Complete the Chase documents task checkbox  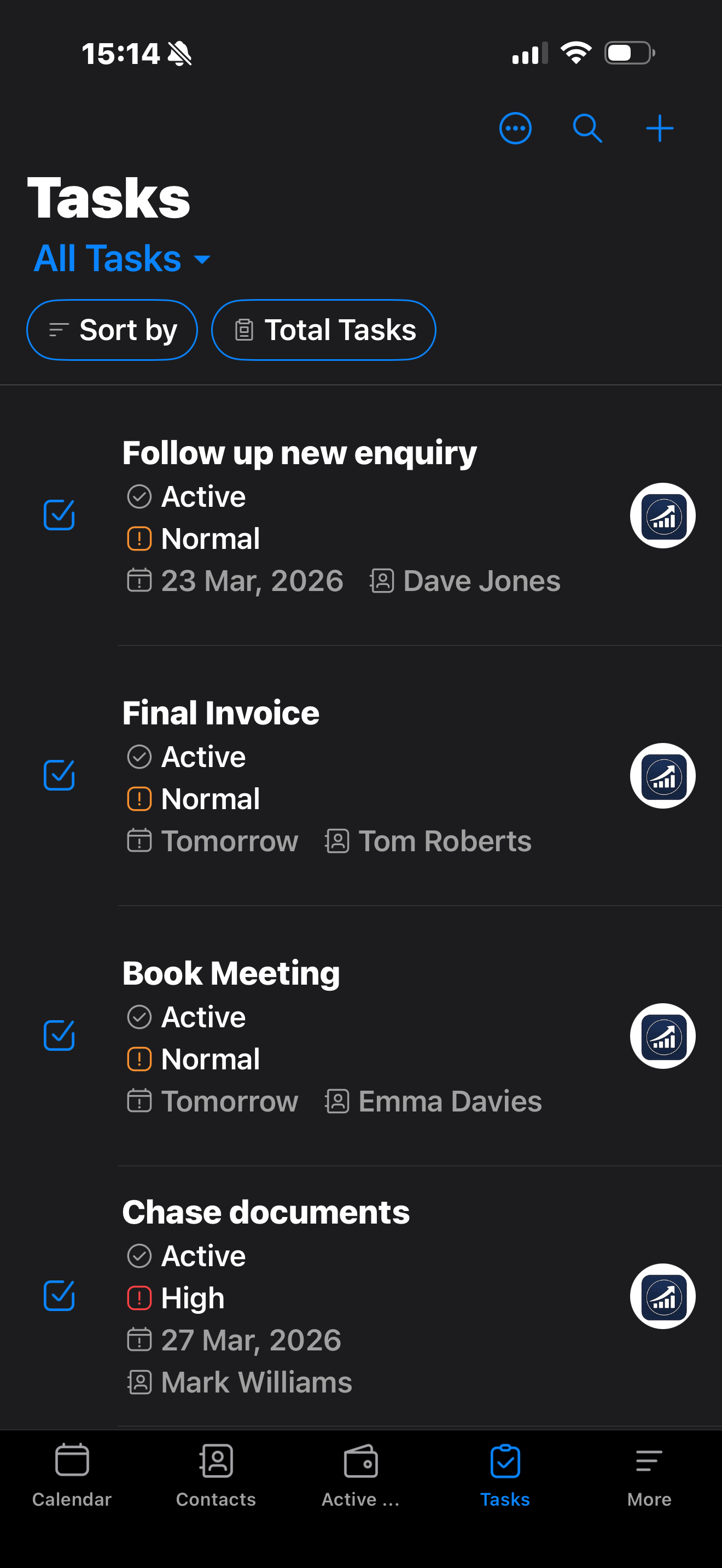(x=59, y=1296)
